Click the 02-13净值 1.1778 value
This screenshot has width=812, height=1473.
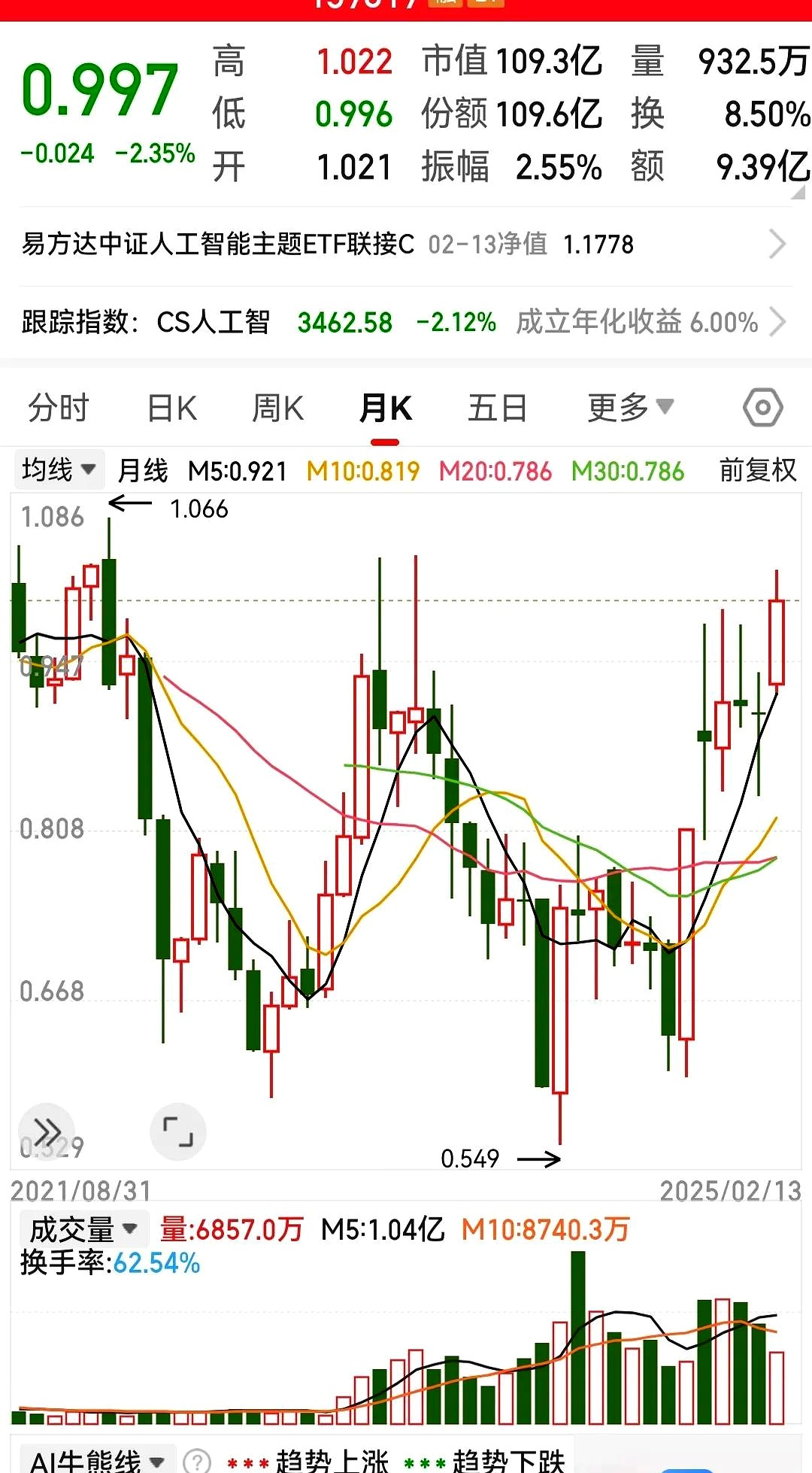click(534, 244)
